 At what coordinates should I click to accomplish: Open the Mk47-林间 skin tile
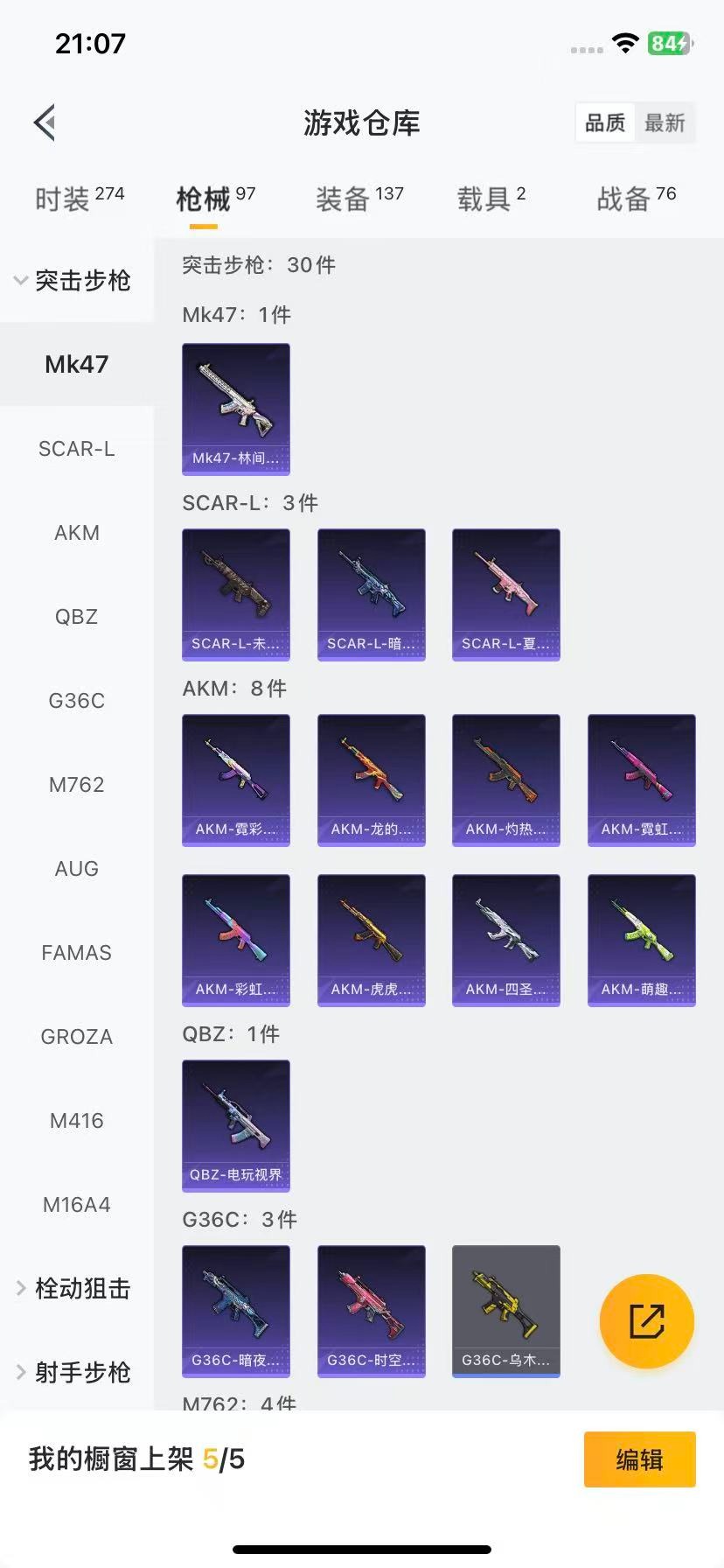point(236,409)
